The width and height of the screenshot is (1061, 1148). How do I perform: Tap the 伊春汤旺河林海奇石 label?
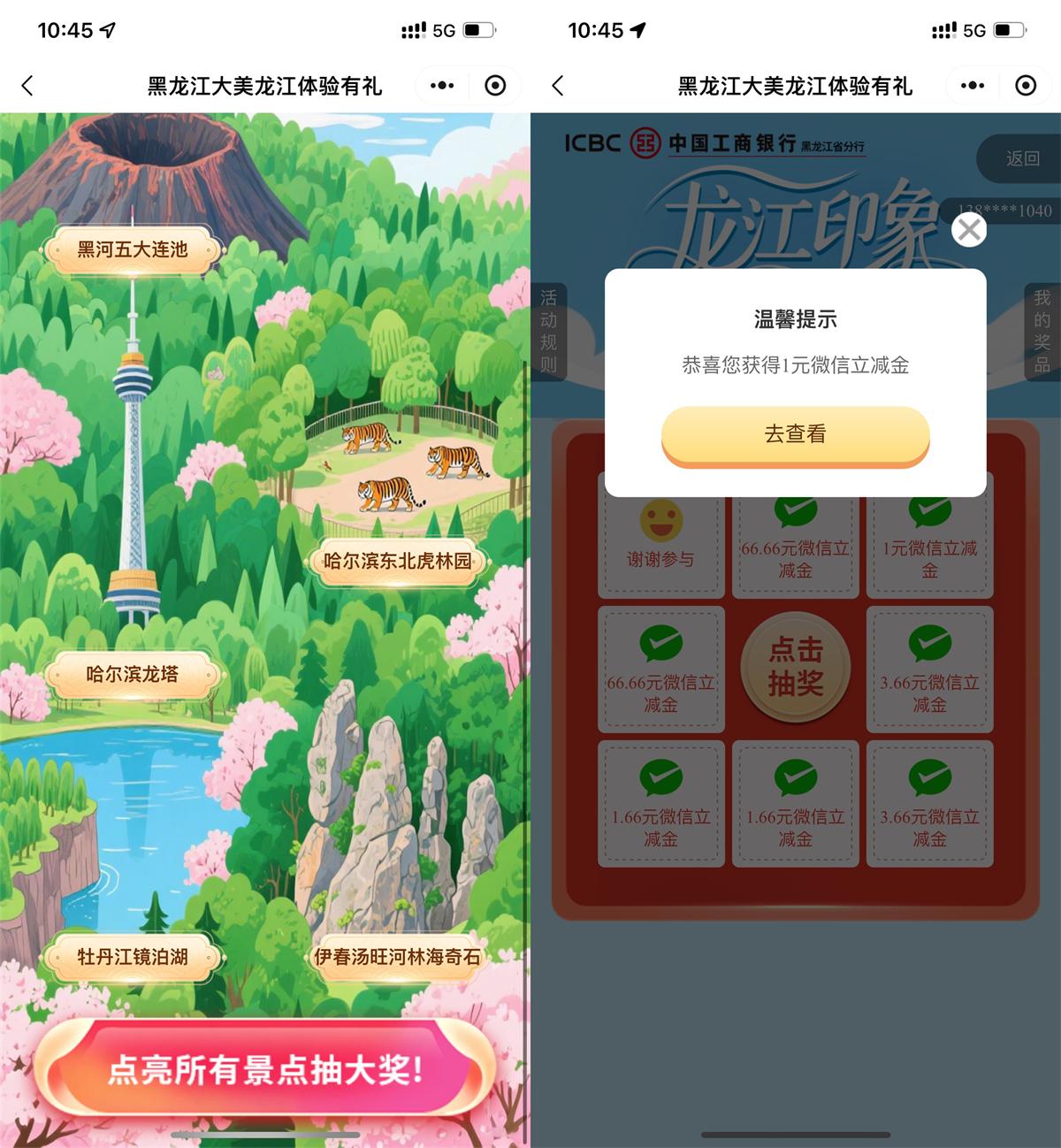tap(398, 957)
